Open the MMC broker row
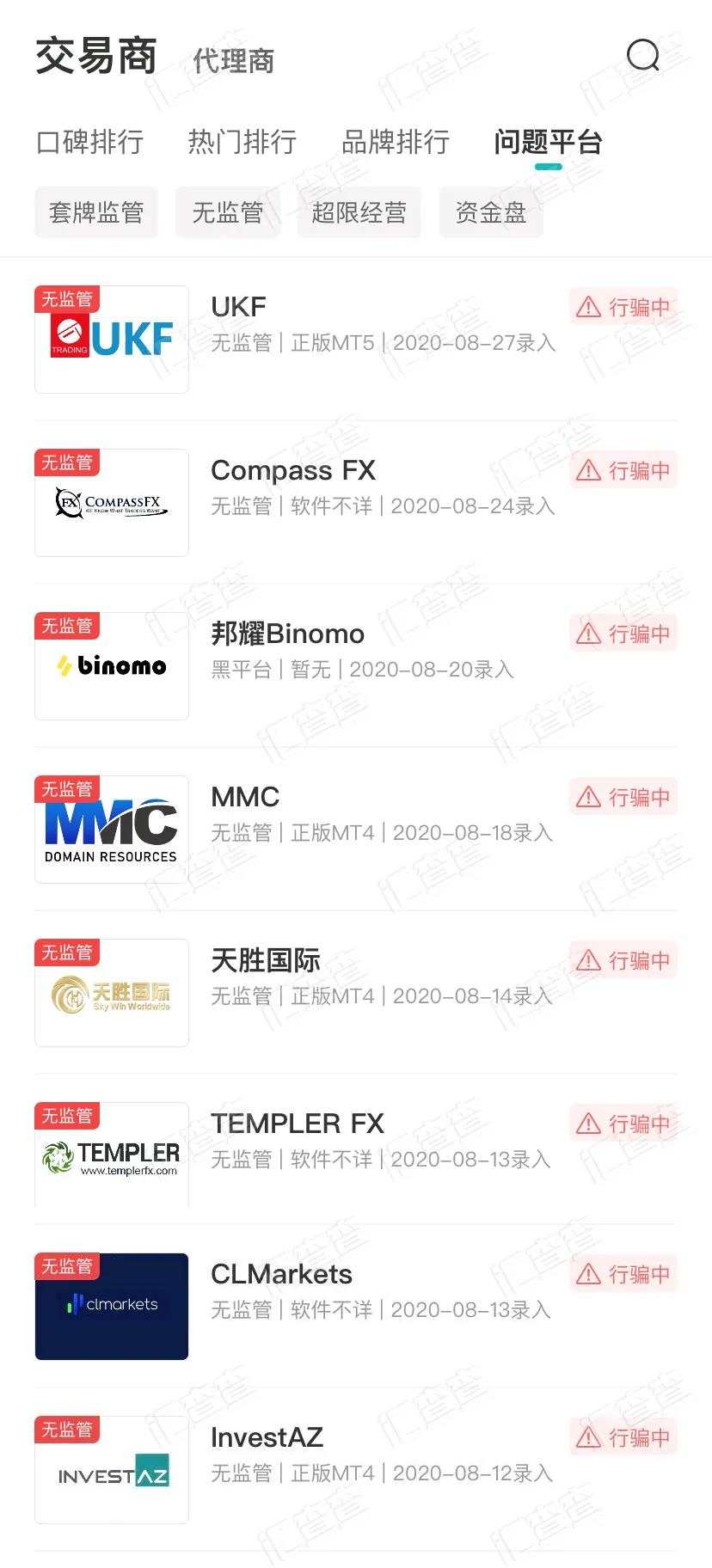 coord(356,829)
